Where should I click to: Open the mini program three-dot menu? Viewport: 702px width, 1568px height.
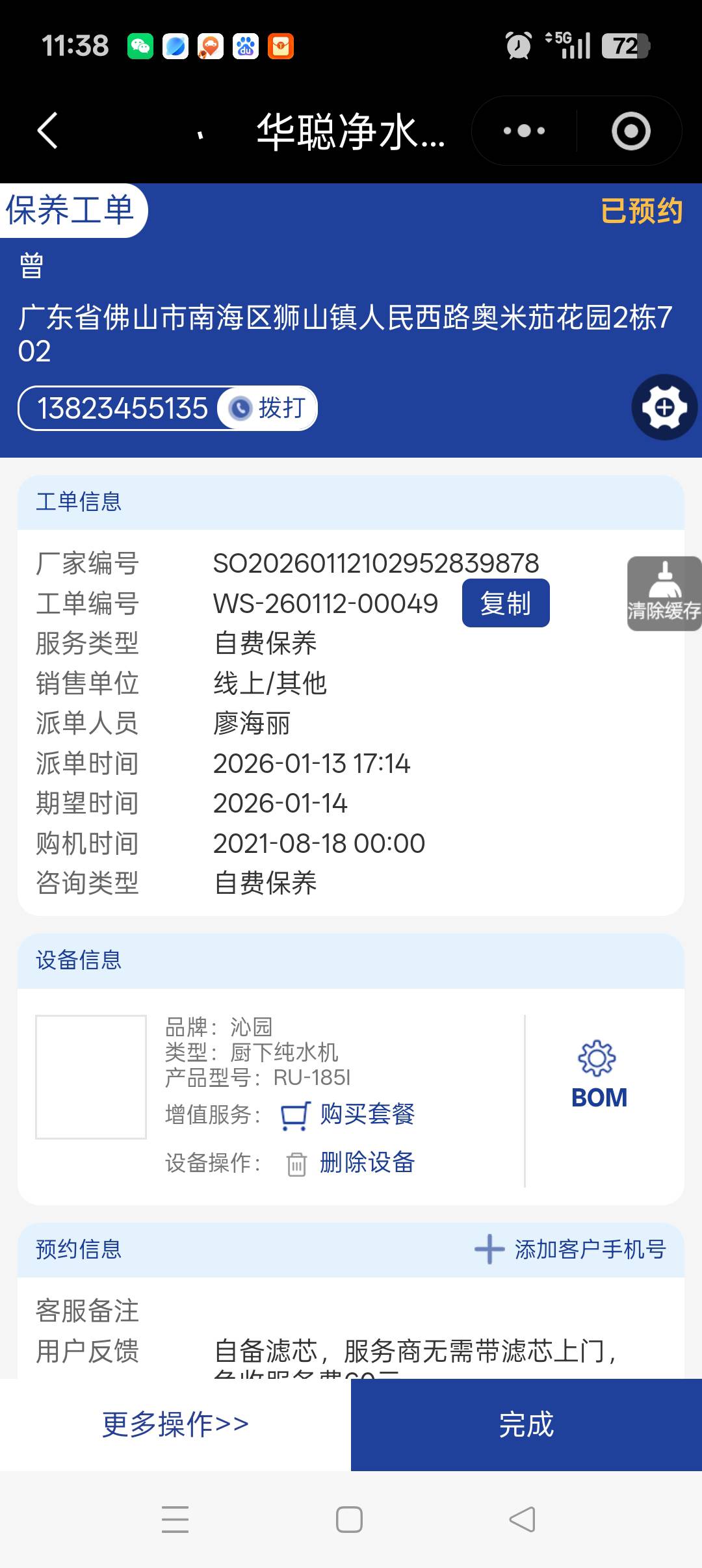pyautogui.click(x=524, y=131)
